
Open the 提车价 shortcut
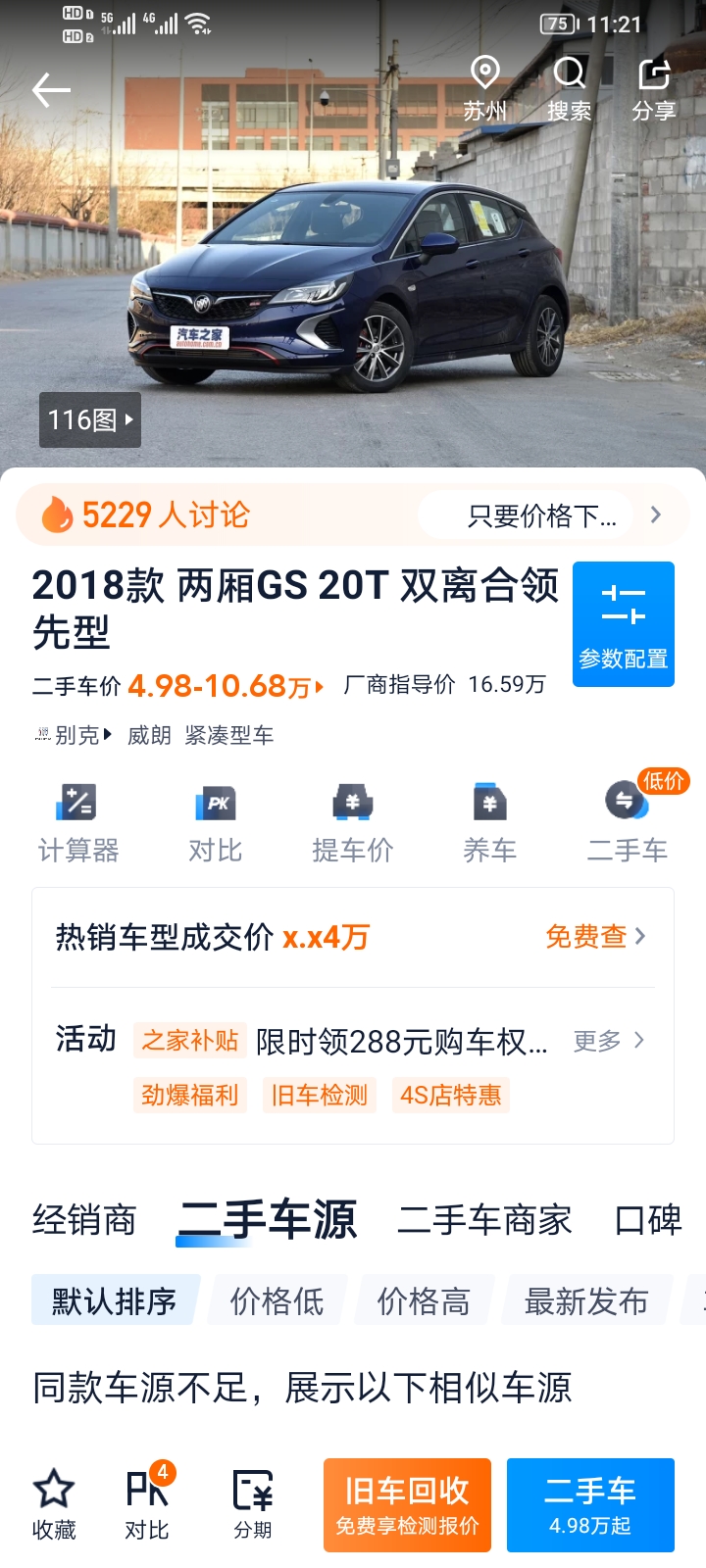353,823
